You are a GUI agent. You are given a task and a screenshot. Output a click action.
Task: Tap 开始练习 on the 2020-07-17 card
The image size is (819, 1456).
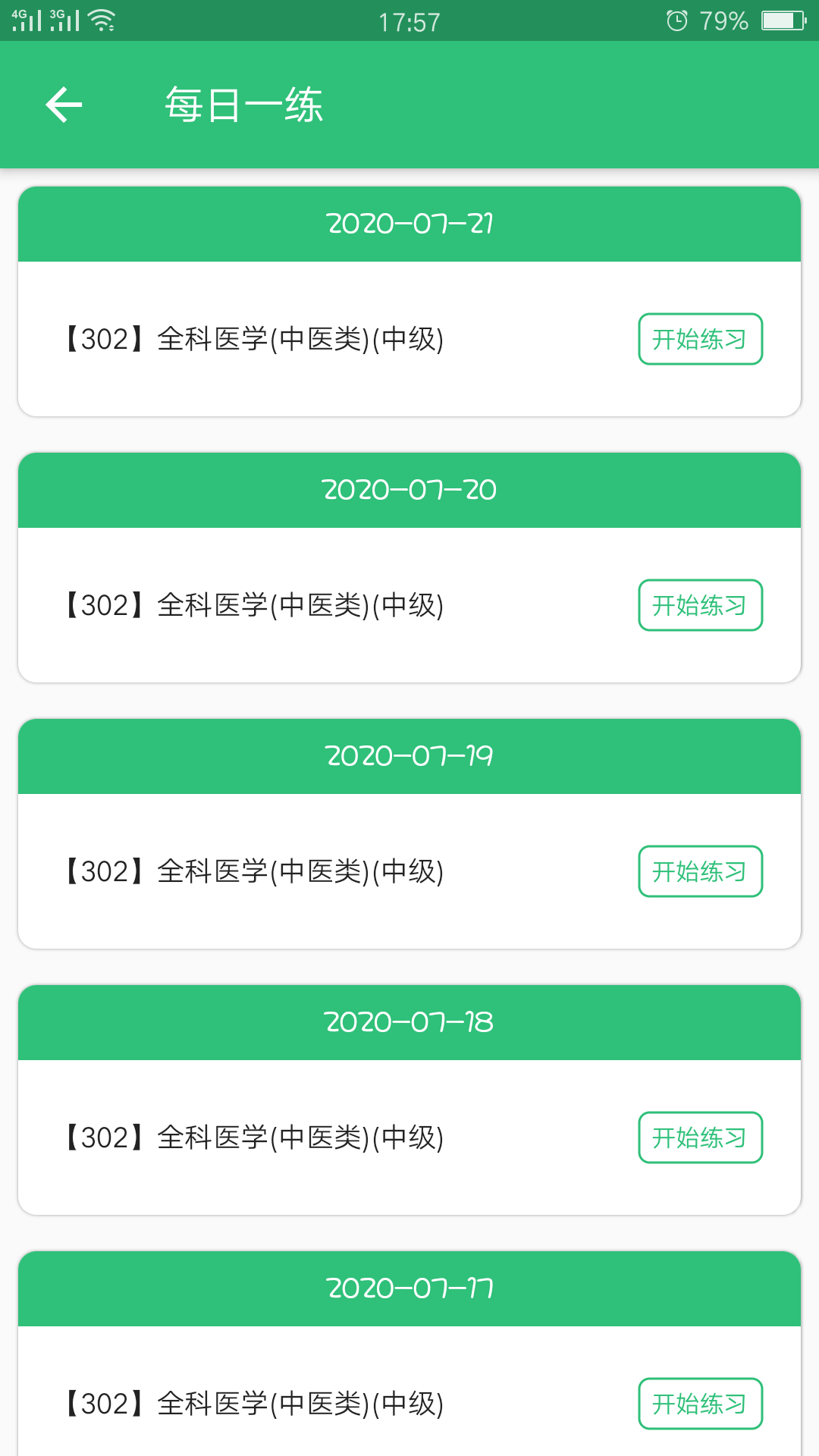click(700, 1404)
